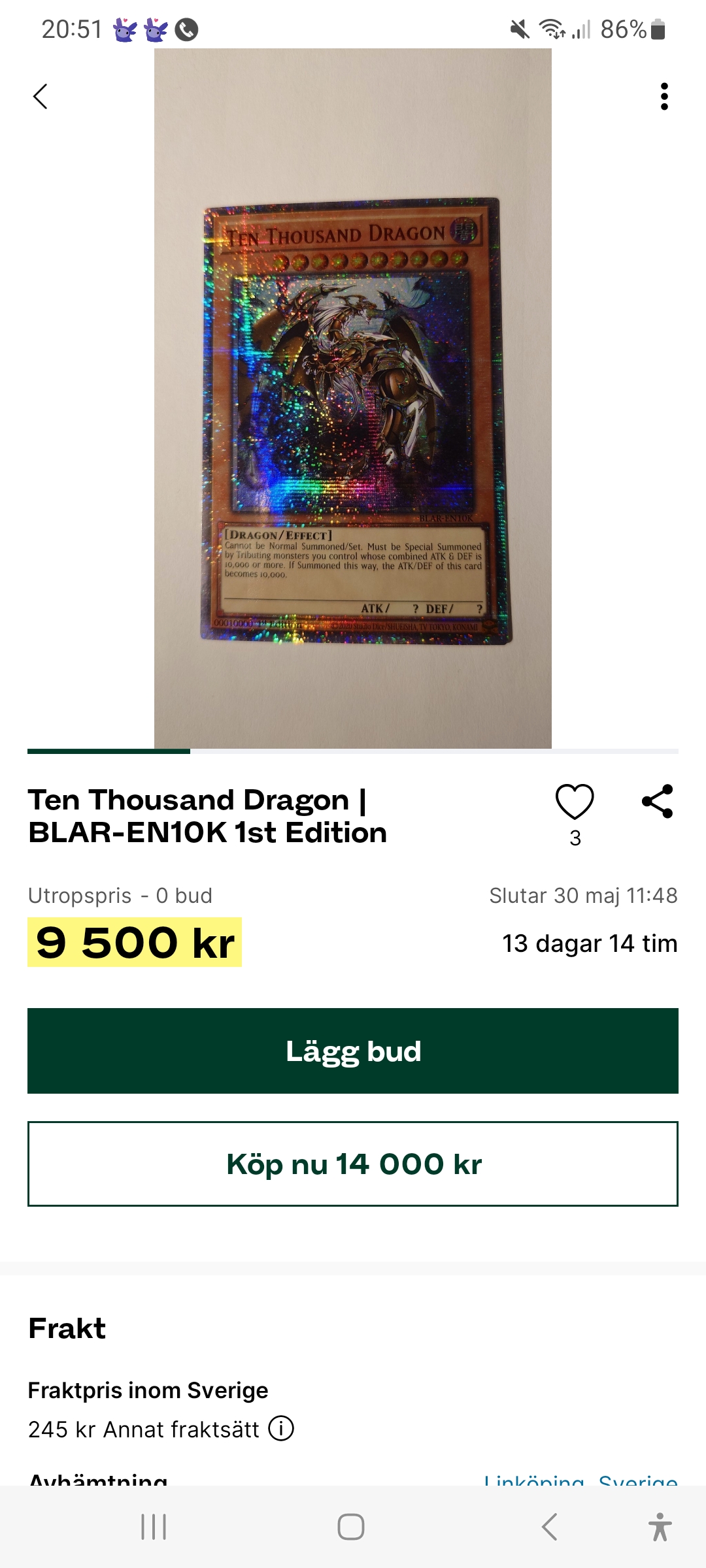Tap Lägg bud to place a bid
The image size is (706, 1568).
[353, 1051]
